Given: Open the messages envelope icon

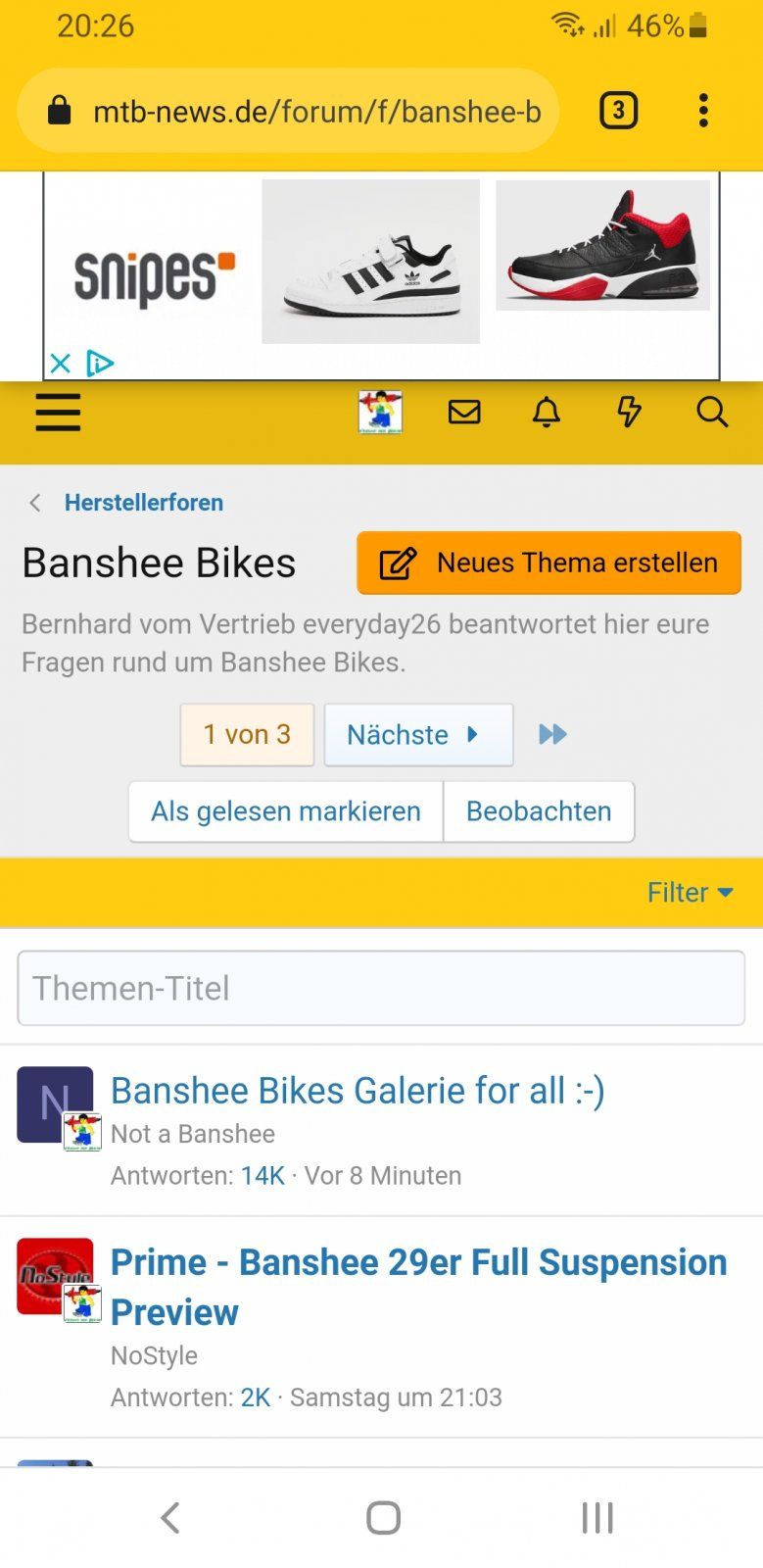Looking at the screenshot, I should (x=464, y=412).
